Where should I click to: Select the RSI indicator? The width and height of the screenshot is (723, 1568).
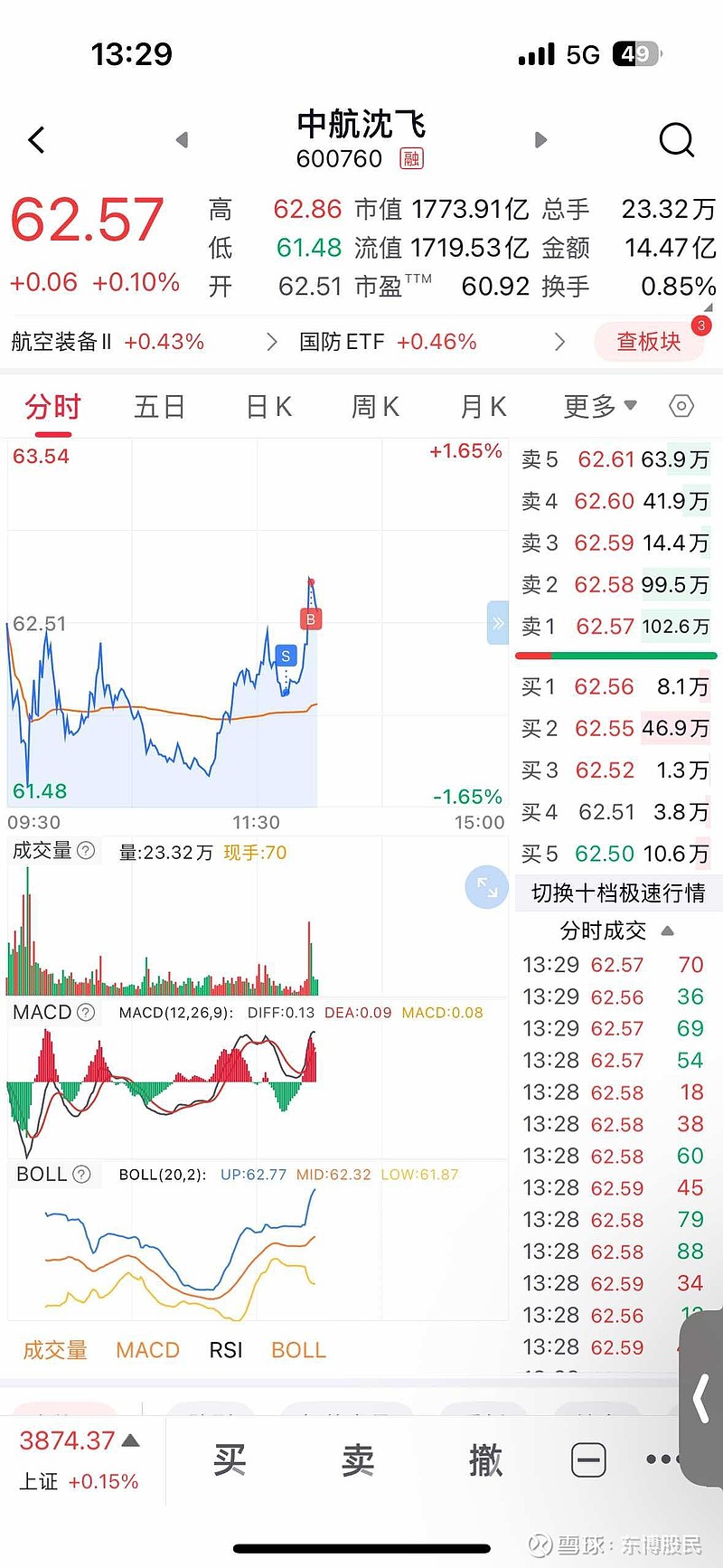point(226,1350)
